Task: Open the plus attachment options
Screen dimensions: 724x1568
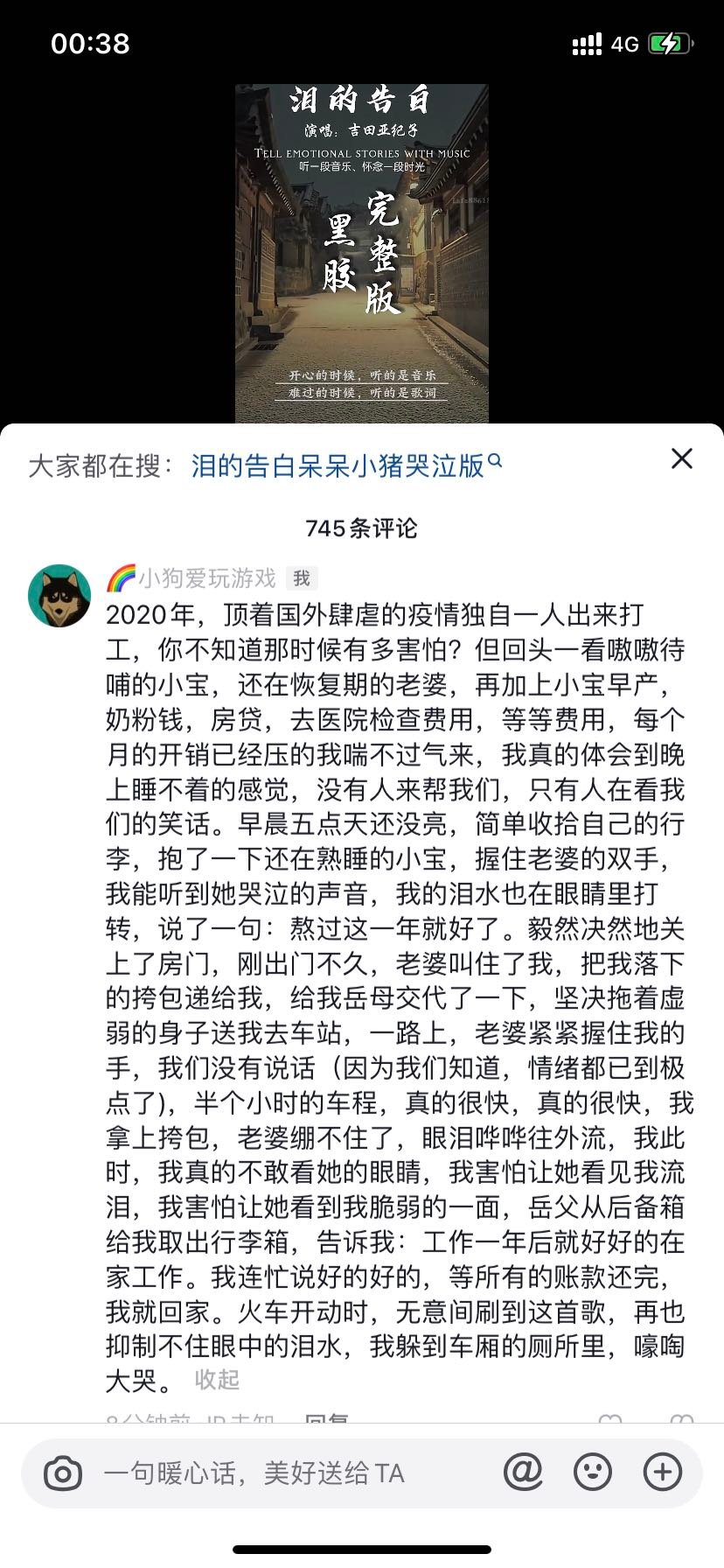Action: [x=662, y=1473]
